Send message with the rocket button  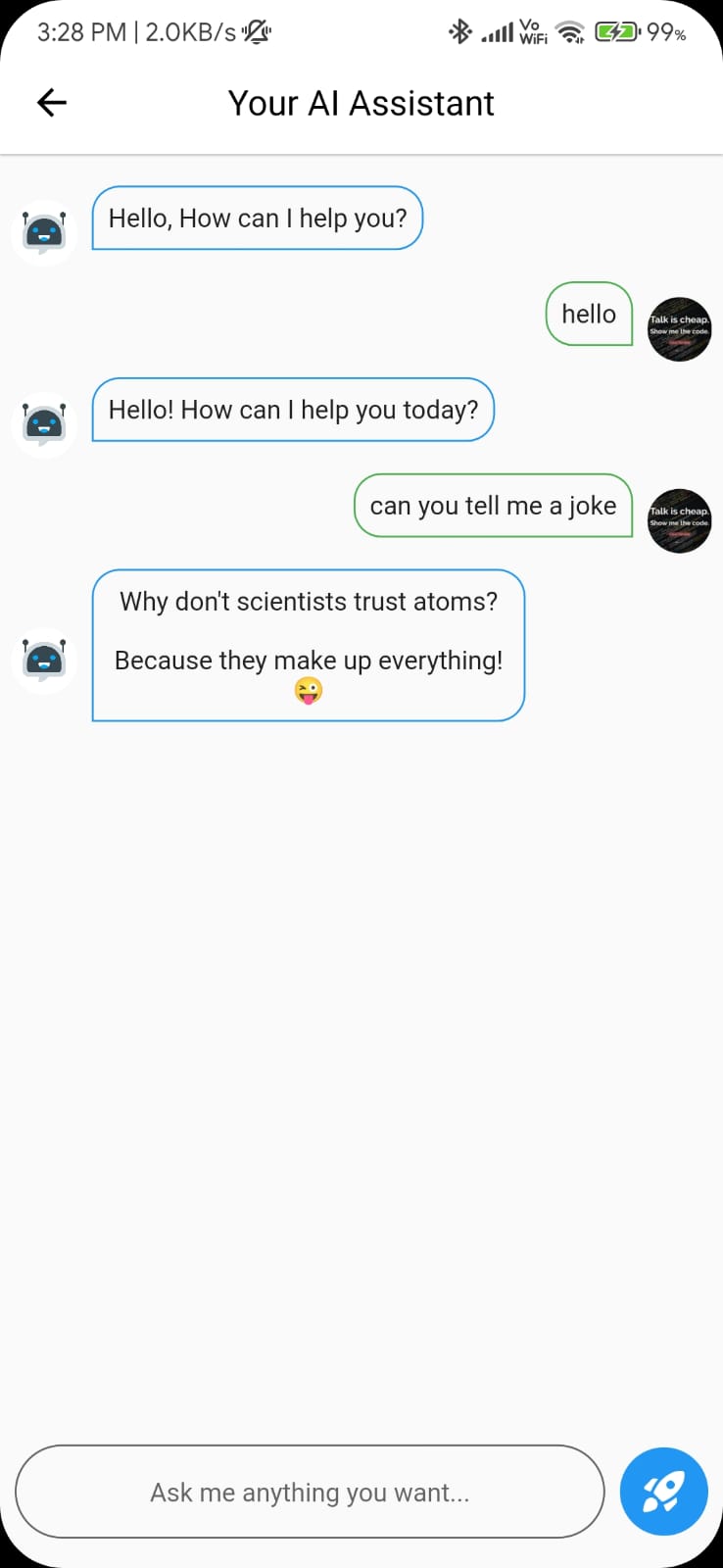click(x=664, y=1492)
